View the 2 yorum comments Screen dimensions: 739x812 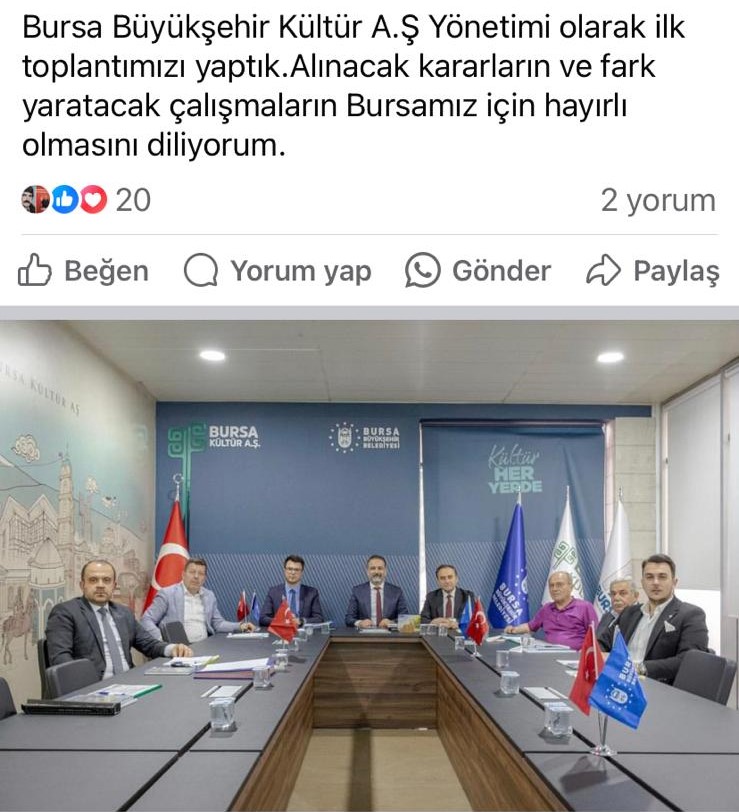click(657, 200)
